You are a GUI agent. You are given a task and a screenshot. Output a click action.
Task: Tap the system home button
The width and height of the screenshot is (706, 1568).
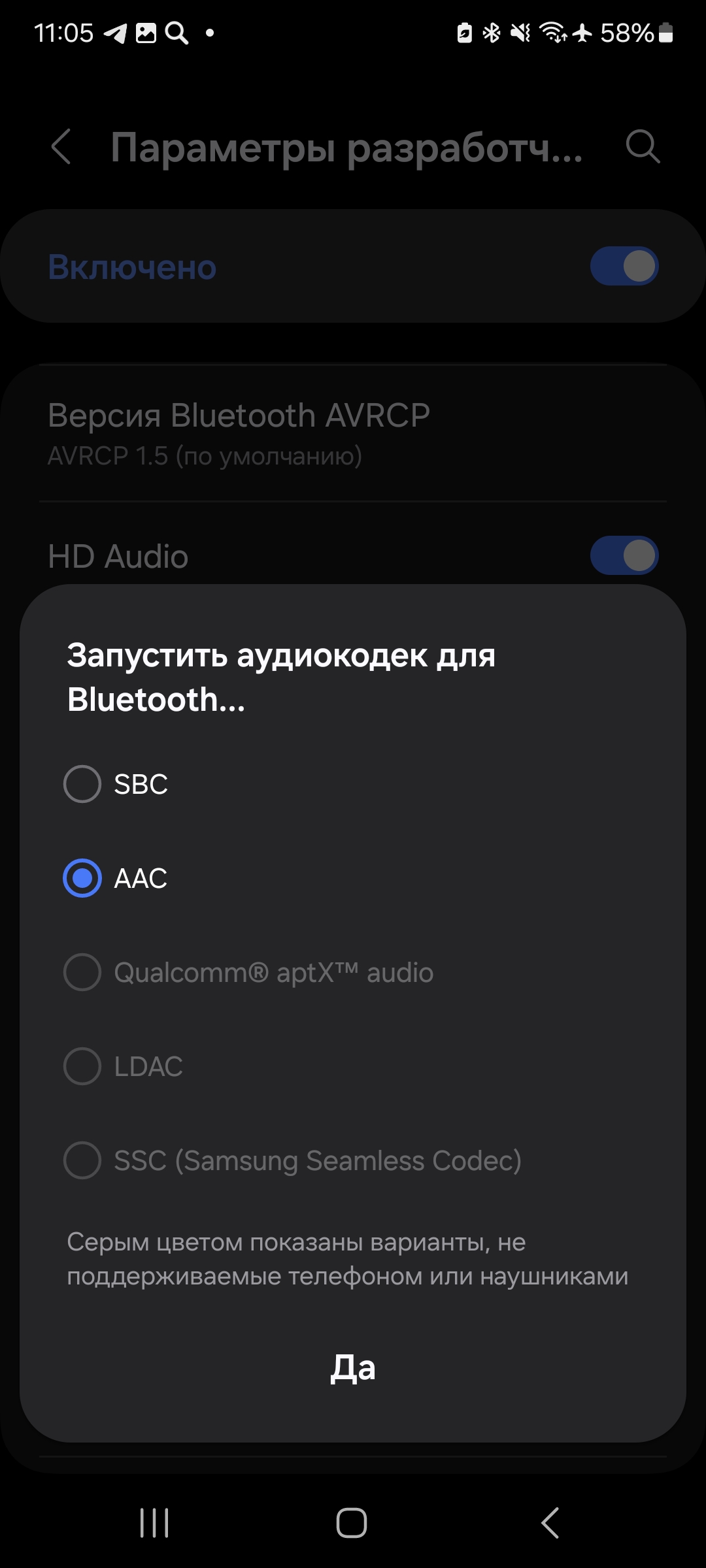point(352,1523)
